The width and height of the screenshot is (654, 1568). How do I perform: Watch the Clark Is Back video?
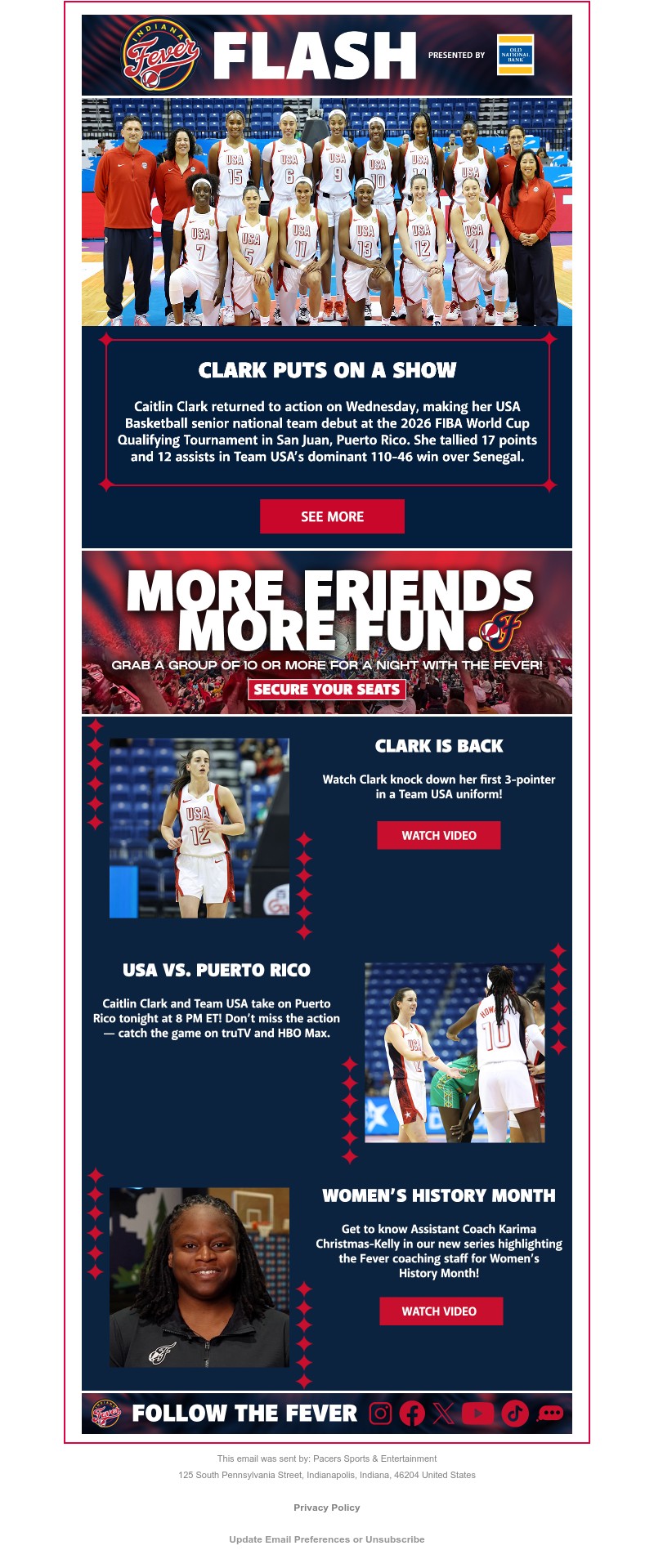[x=439, y=835]
